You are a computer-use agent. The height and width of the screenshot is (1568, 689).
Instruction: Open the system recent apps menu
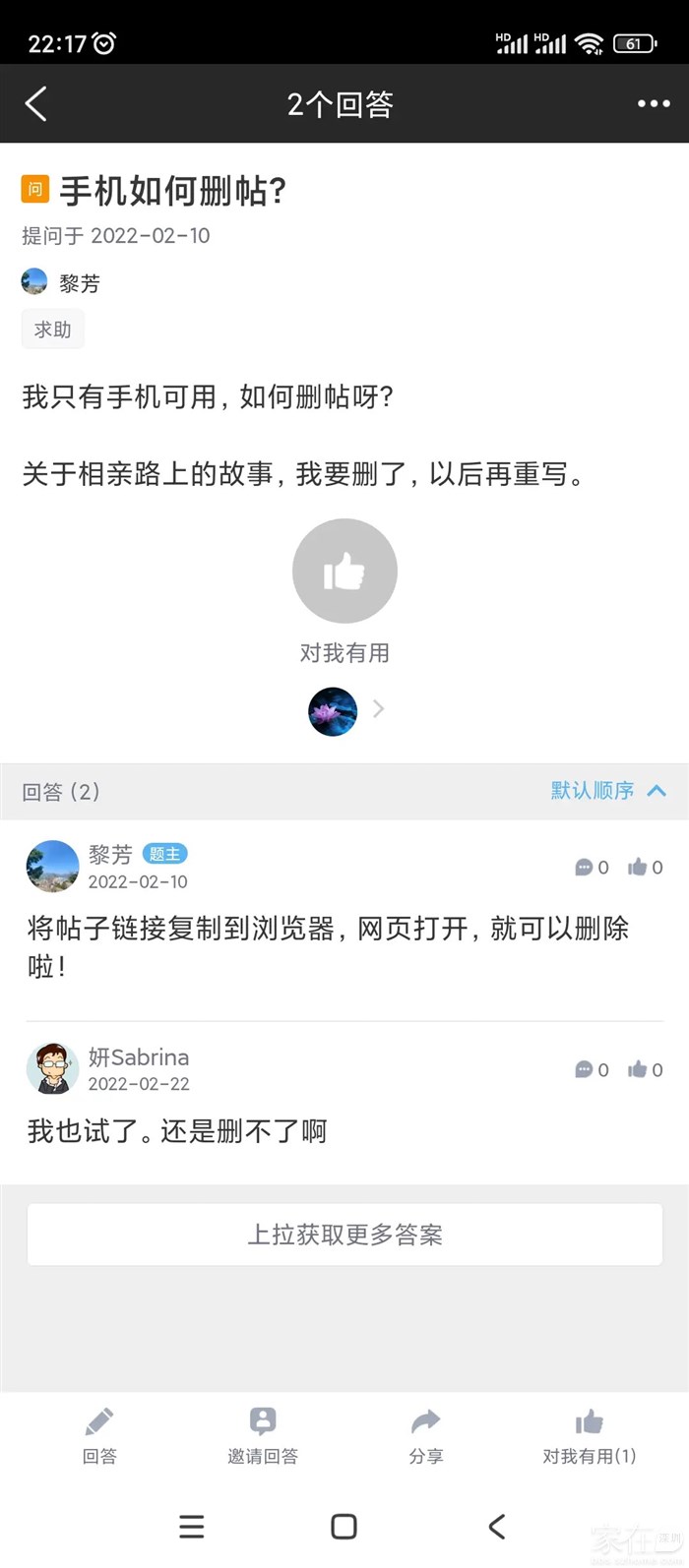point(192,1526)
